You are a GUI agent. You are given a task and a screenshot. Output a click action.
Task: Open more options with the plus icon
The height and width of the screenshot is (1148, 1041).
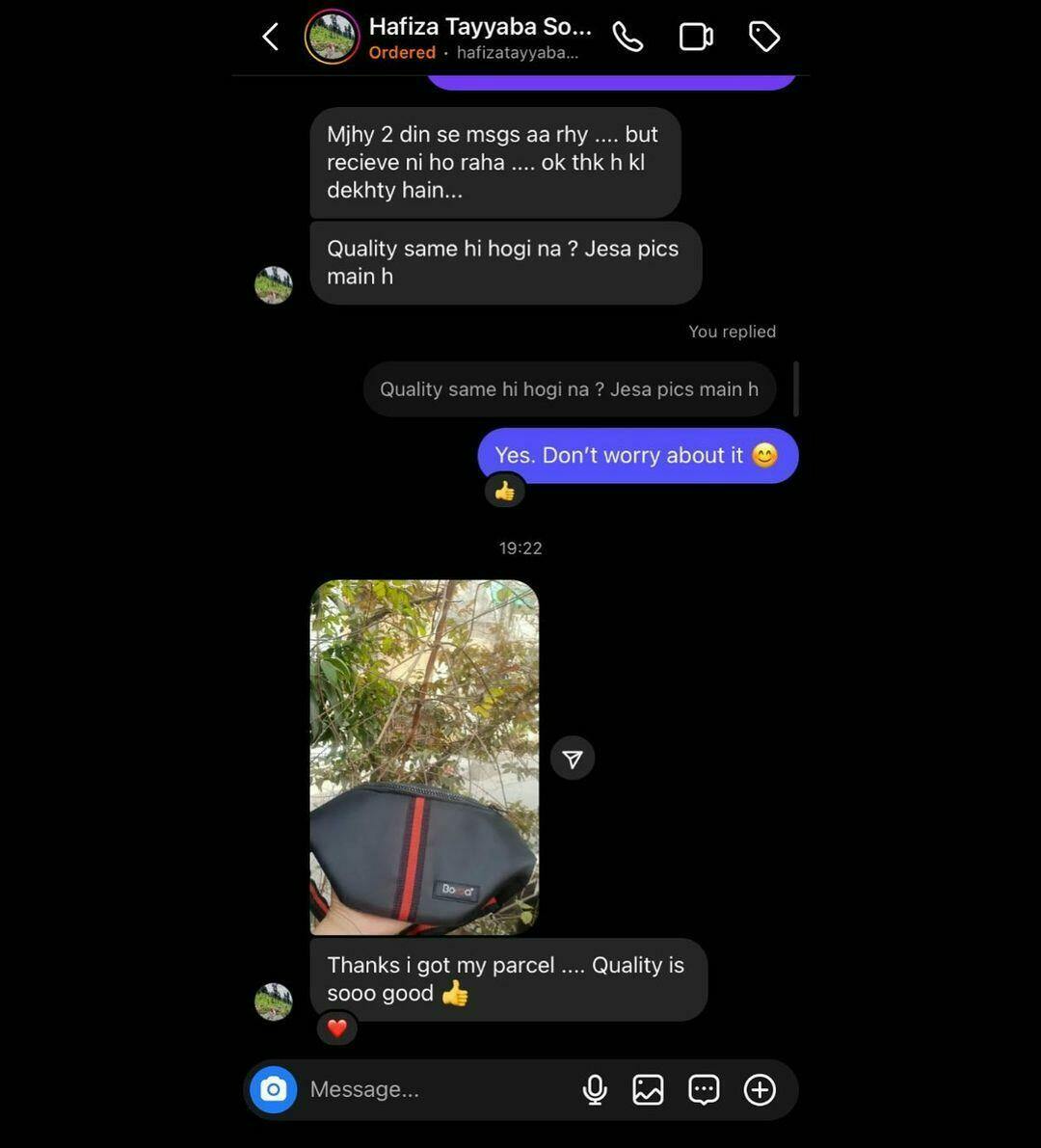[x=760, y=1089]
